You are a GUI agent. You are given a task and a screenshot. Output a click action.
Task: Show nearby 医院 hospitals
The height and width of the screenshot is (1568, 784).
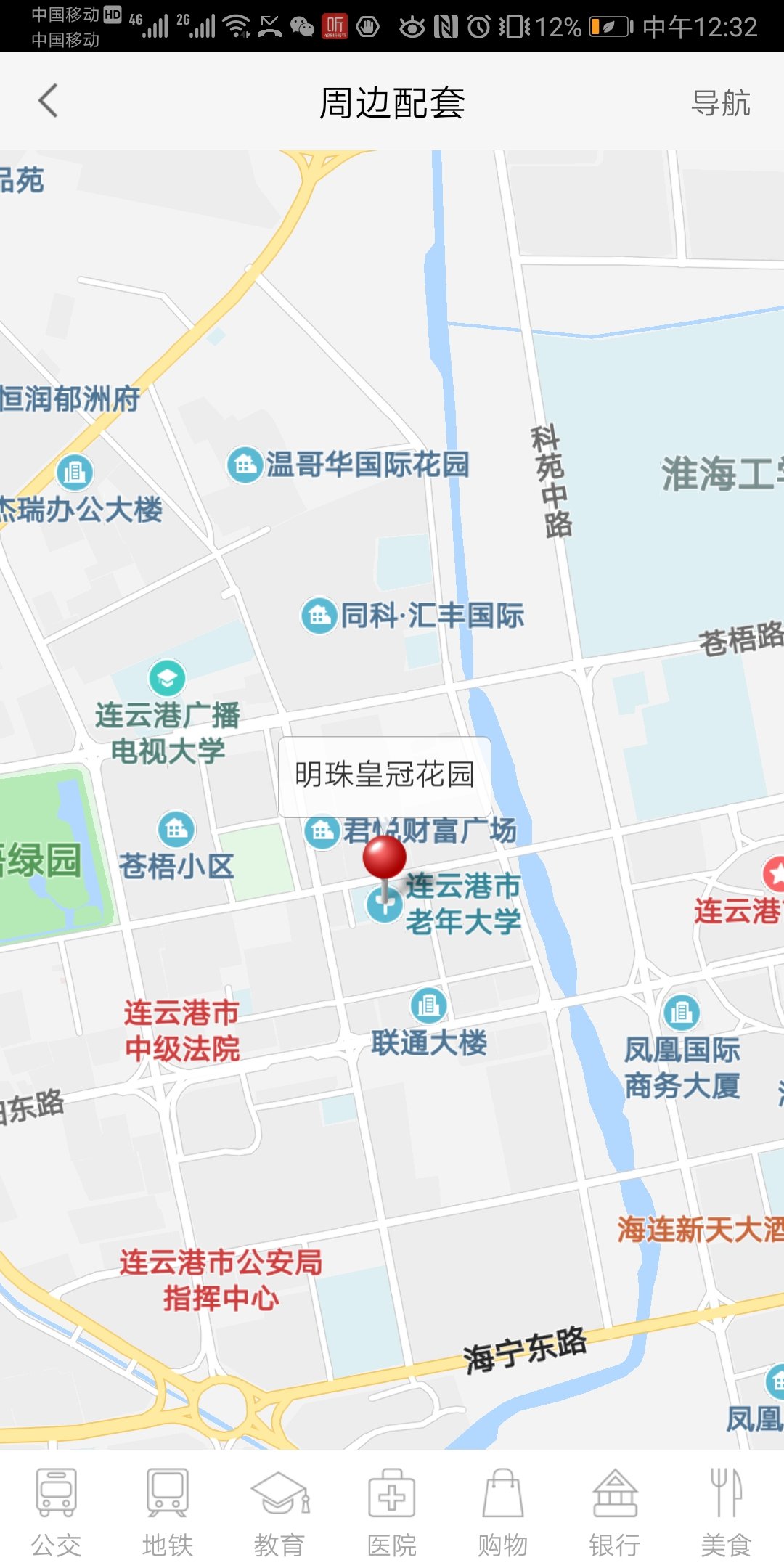tap(391, 1512)
